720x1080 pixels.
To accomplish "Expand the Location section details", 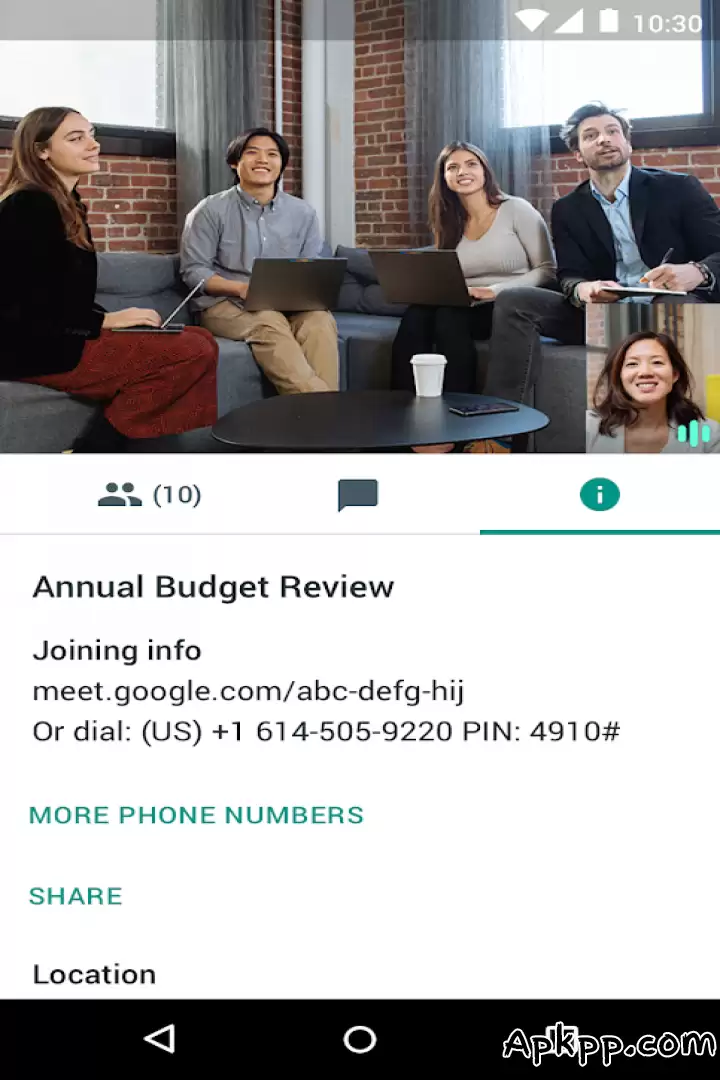I will [95, 974].
